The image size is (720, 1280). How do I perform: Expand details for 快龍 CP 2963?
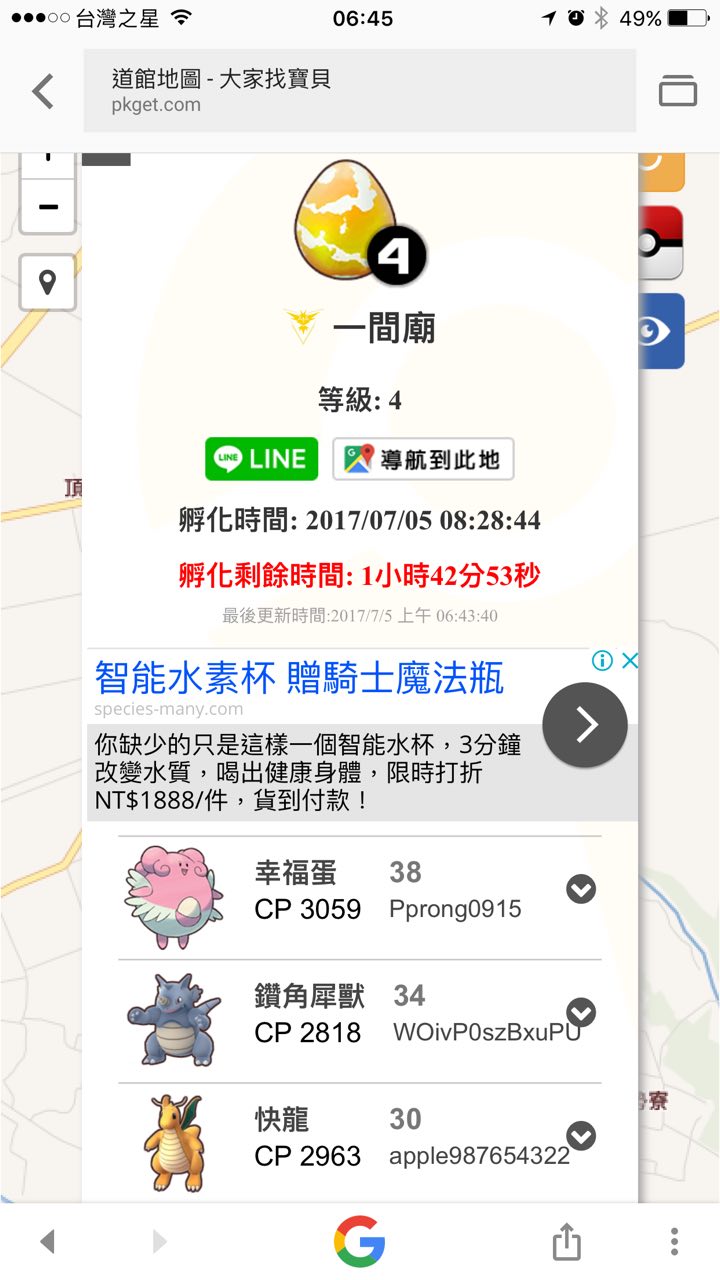click(x=581, y=1136)
